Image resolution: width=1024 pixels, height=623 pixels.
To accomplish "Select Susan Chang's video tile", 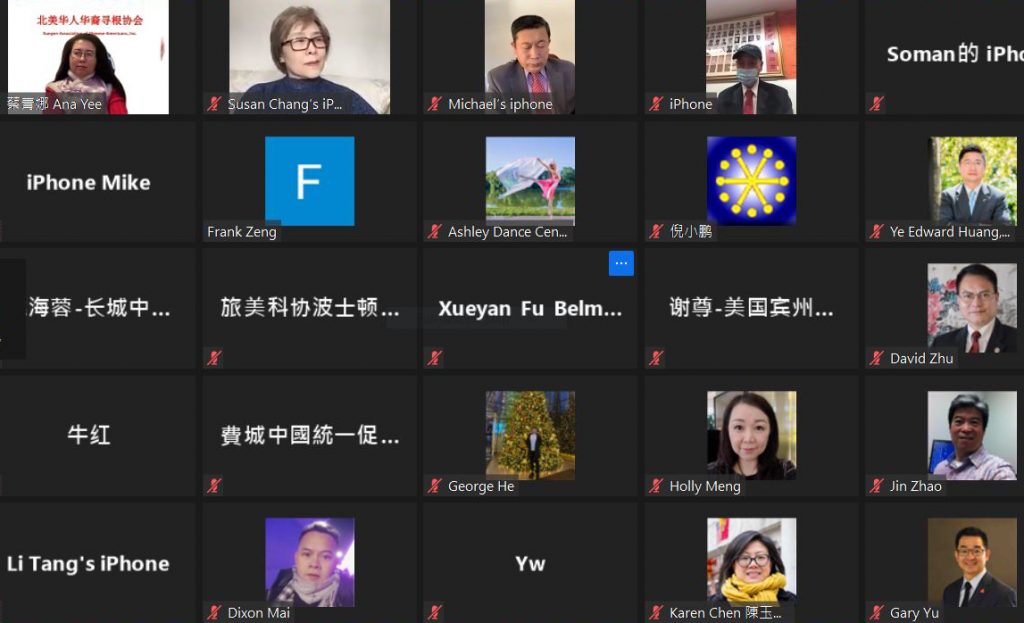I will 309,55.
